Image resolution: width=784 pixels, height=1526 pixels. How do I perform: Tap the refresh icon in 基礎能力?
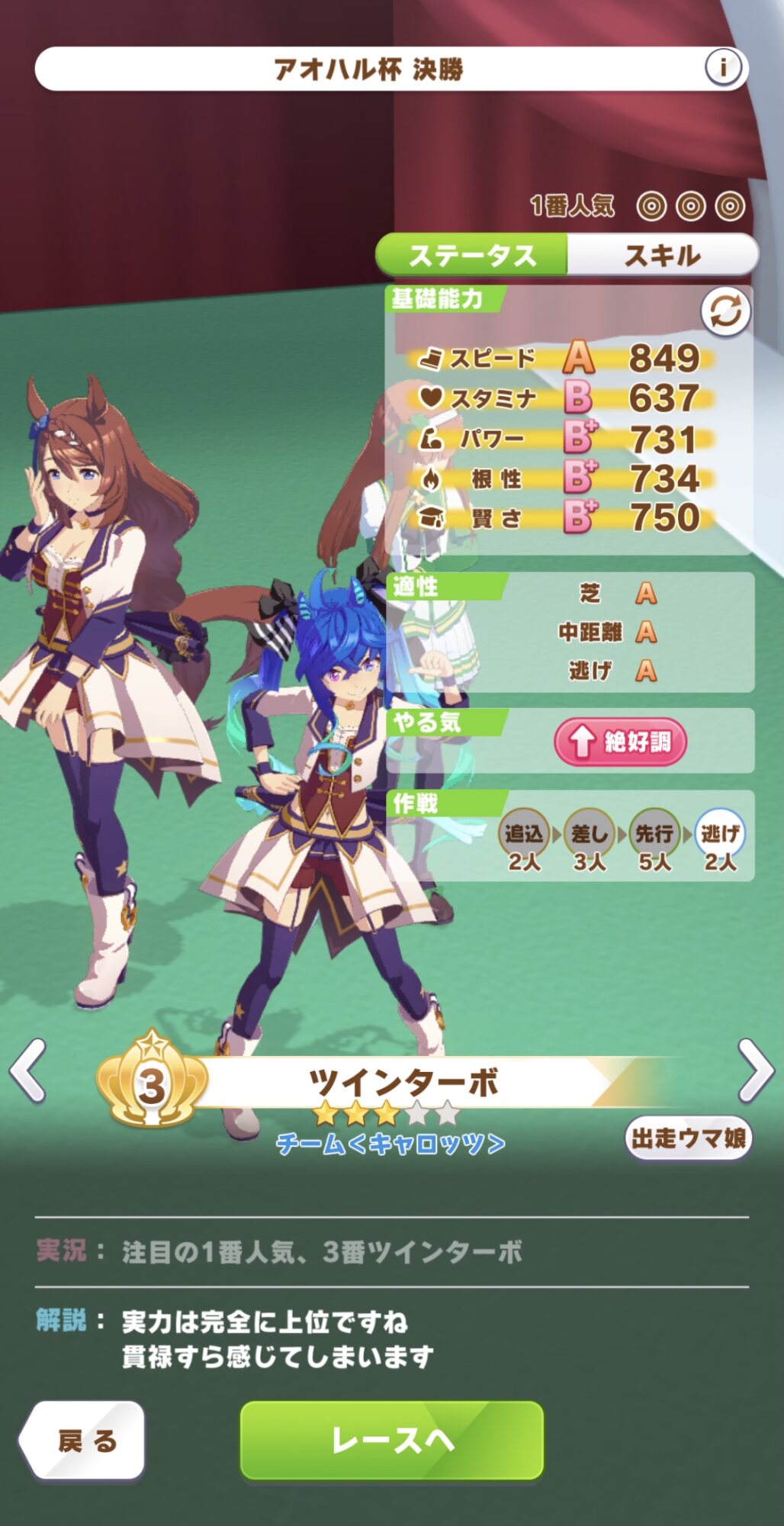point(725,311)
